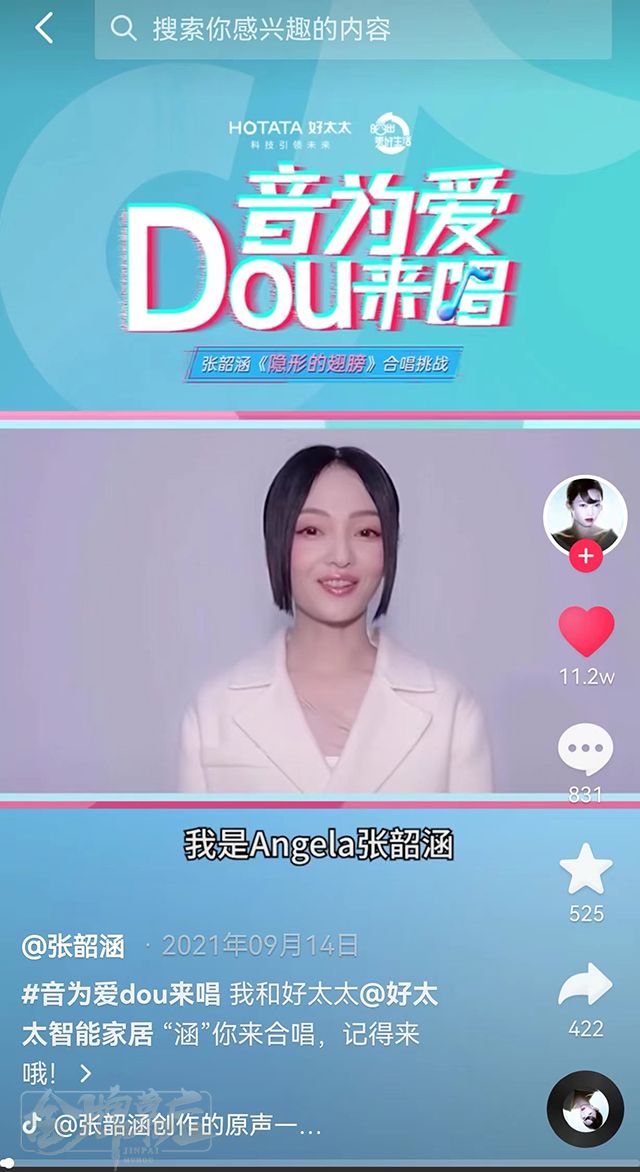
Task: Open the creator's avatar profile
Action: click(585, 515)
